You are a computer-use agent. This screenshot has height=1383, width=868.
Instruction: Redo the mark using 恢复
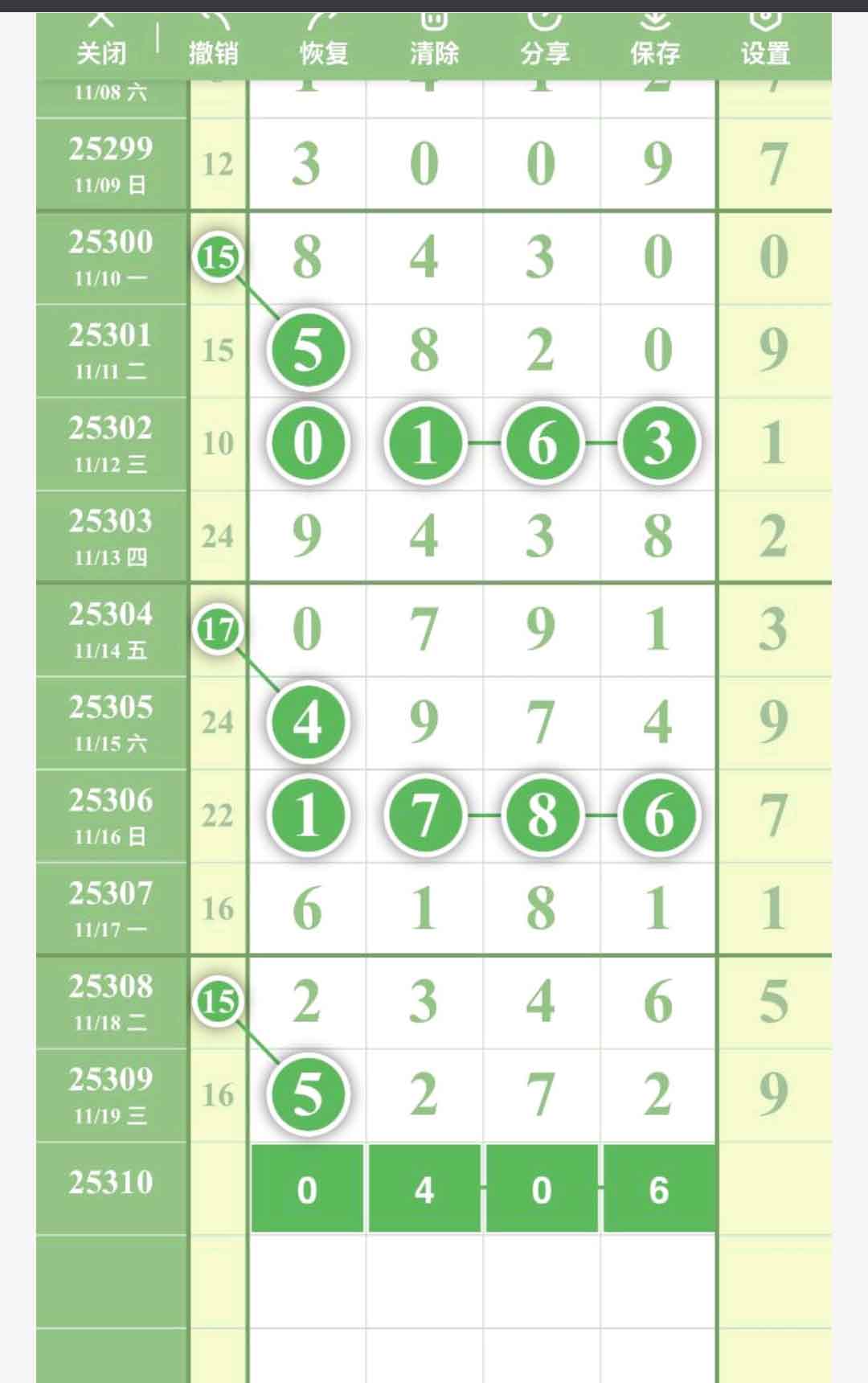(x=323, y=44)
